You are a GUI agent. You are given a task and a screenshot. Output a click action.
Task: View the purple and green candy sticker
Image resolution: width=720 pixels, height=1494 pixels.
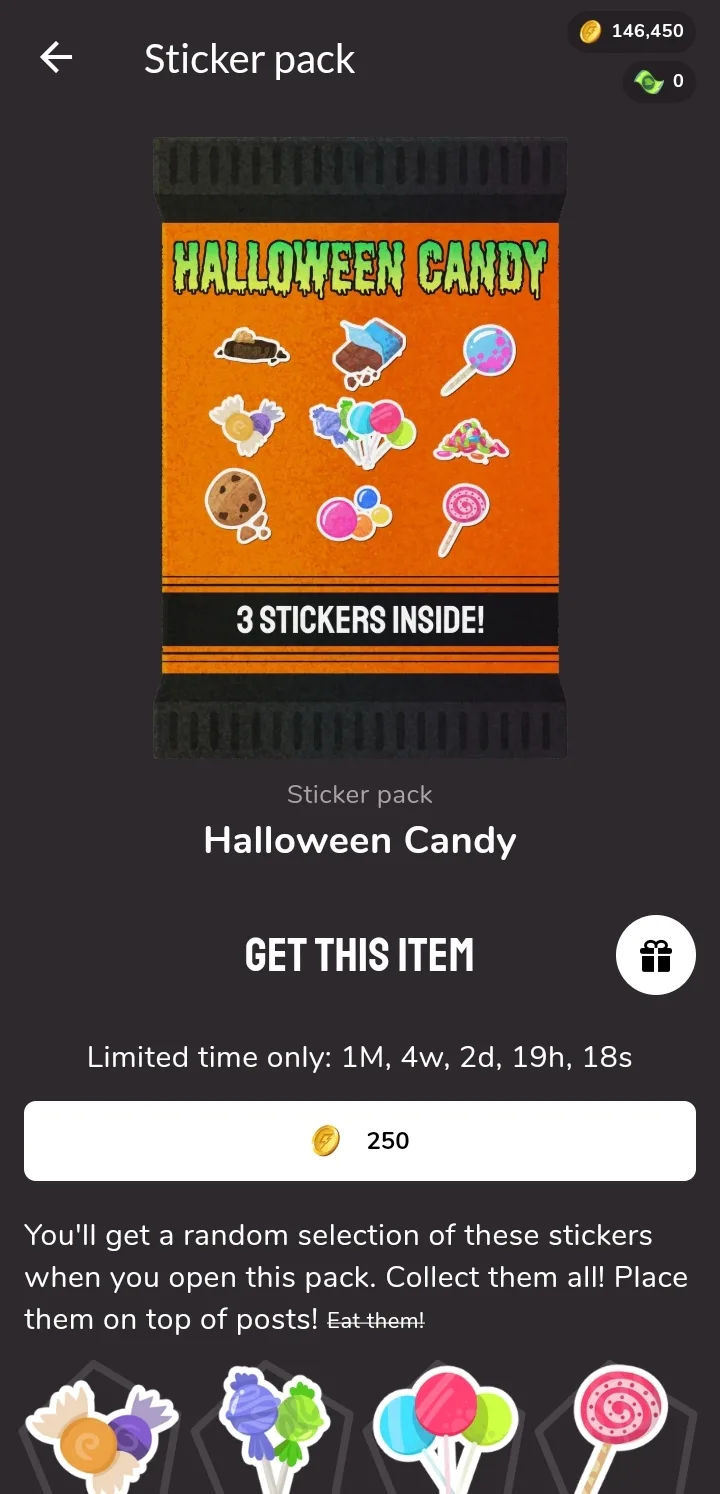(273, 1430)
